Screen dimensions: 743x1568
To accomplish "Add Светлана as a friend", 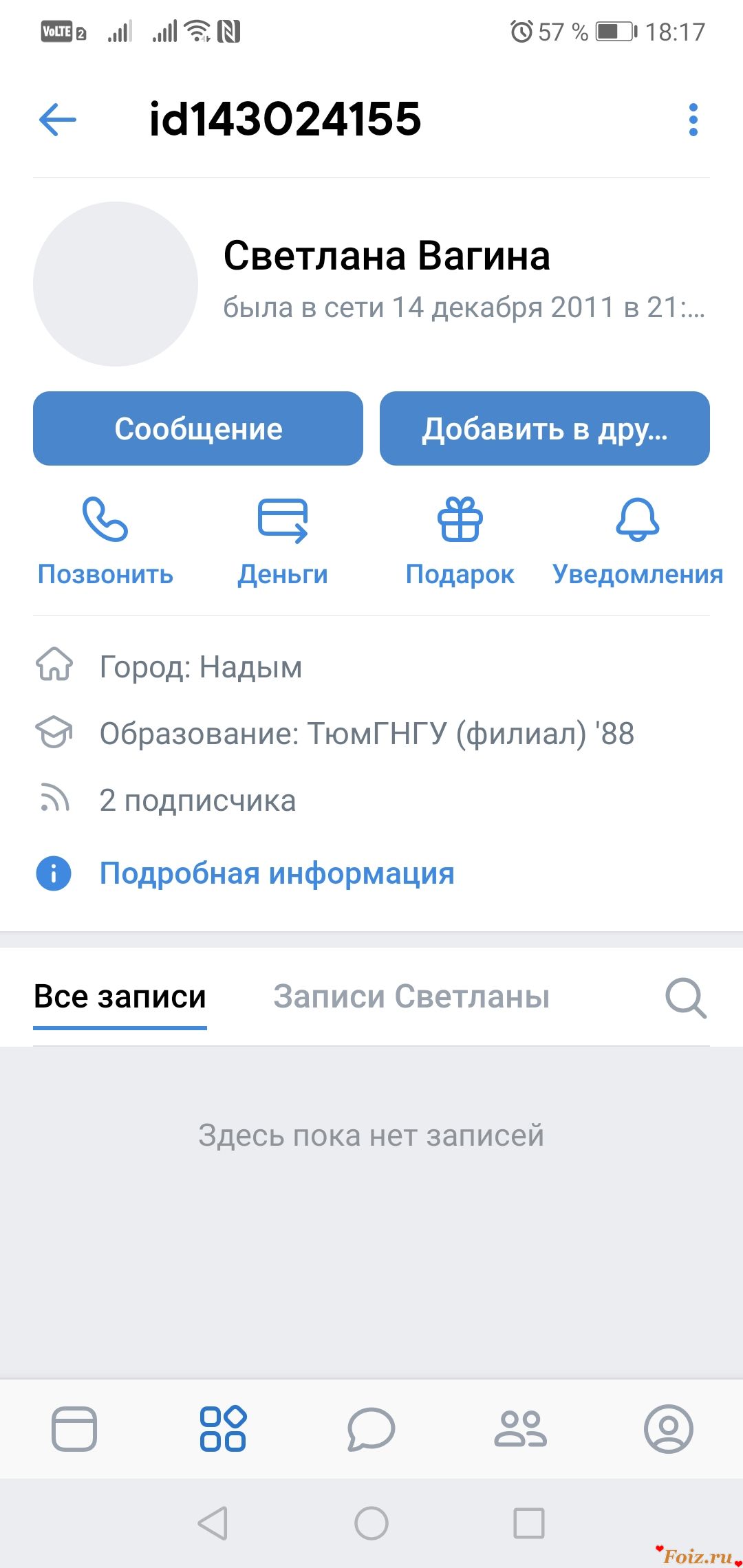I will point(544,428).
